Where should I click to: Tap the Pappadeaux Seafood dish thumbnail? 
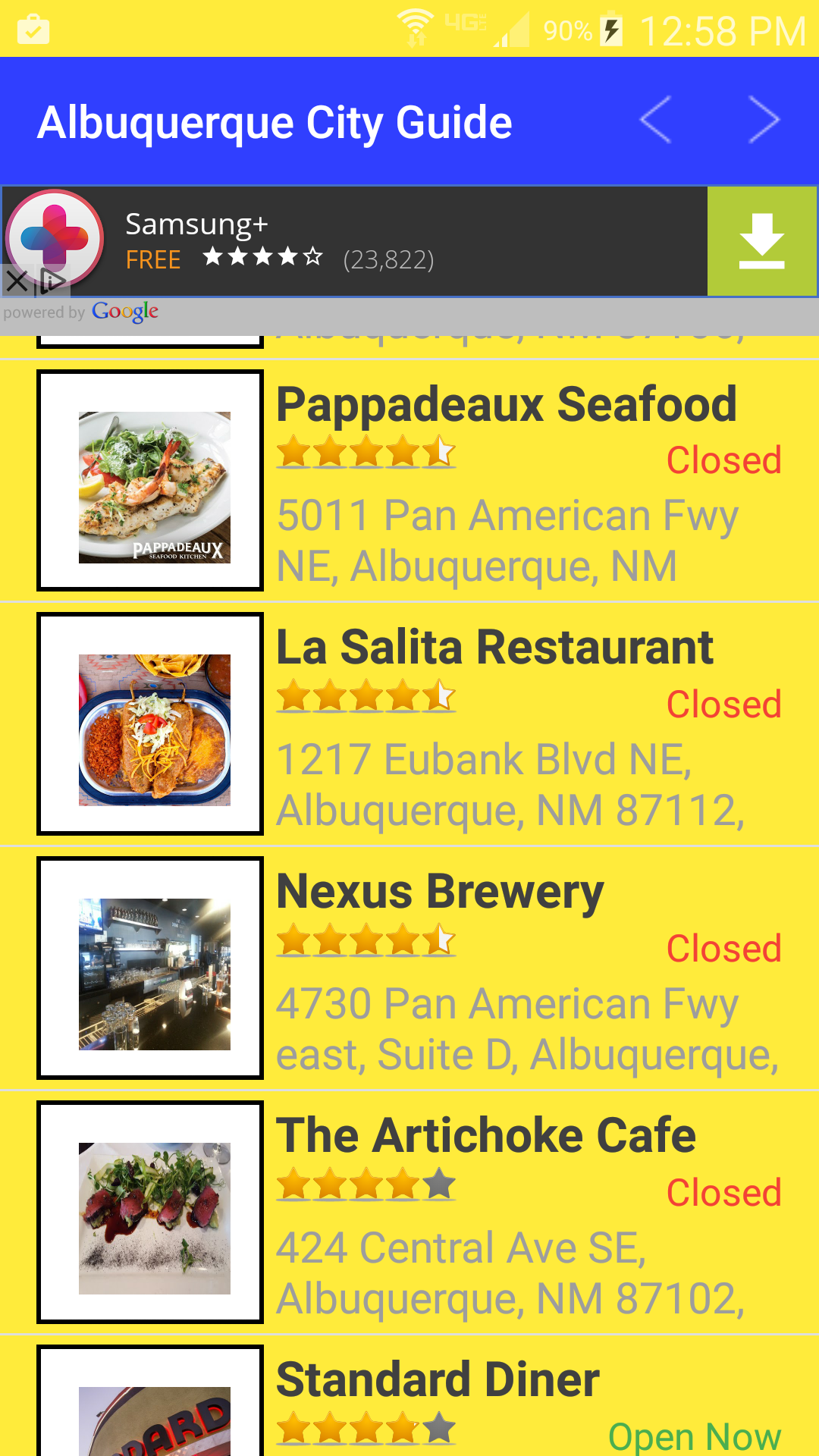(149, 480)
